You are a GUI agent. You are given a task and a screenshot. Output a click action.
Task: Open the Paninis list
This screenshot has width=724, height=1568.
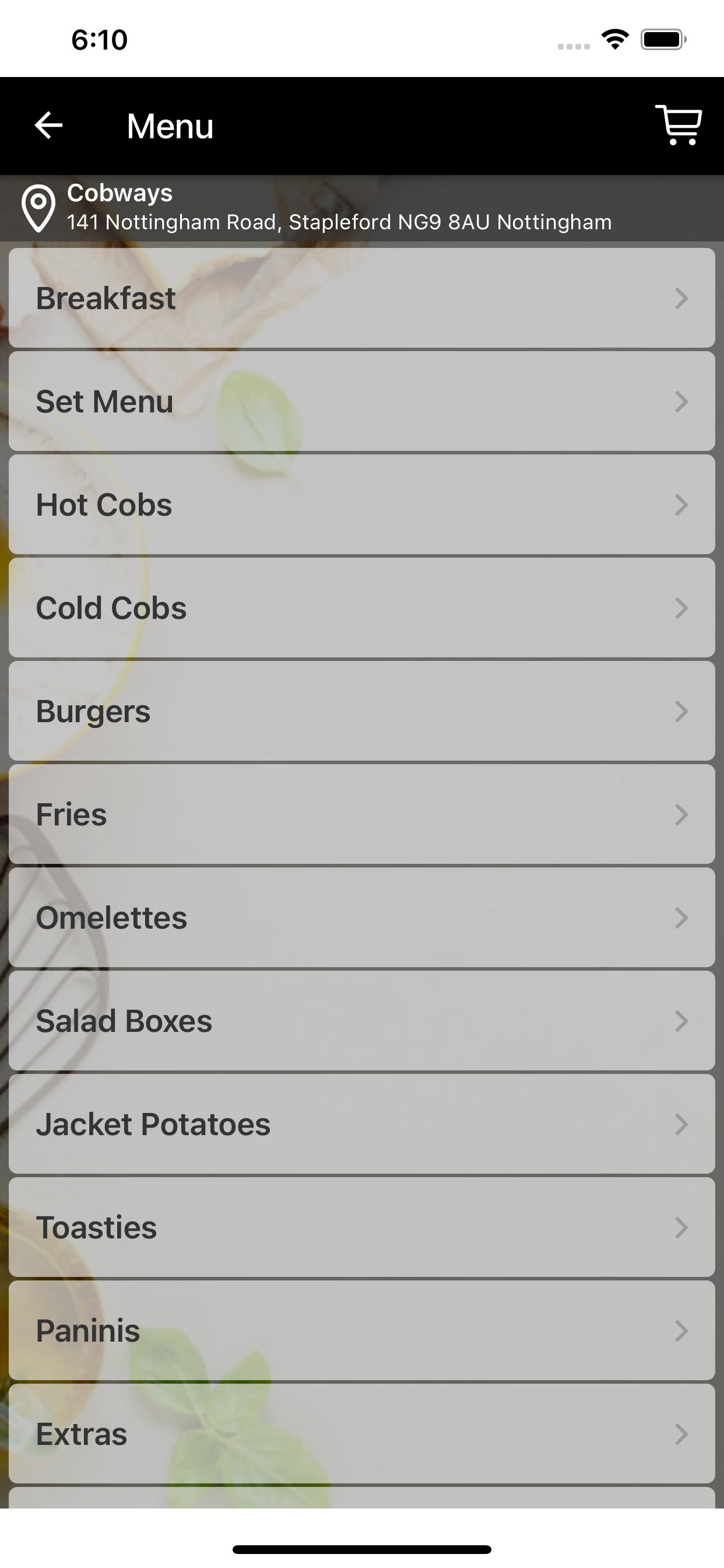[x=362, y=1331]
